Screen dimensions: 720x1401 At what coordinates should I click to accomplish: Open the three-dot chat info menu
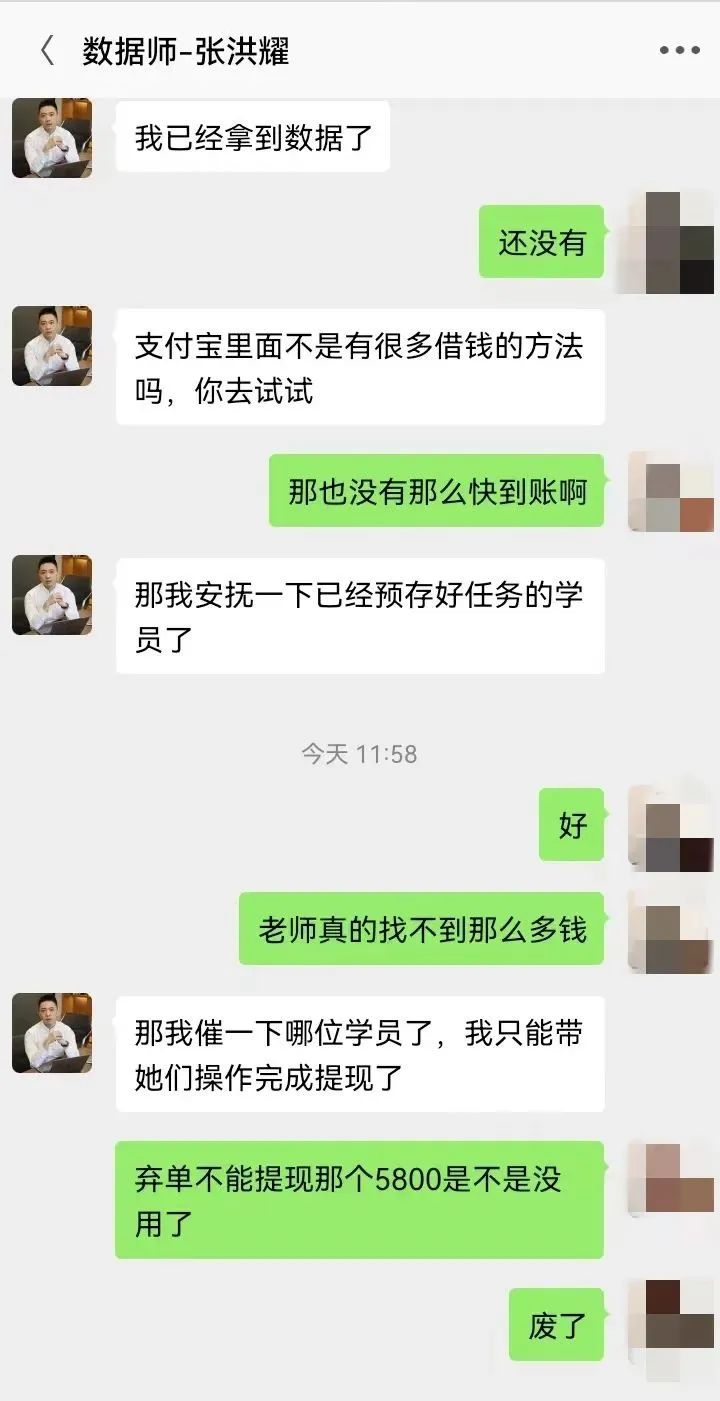[x=680, y=51]
